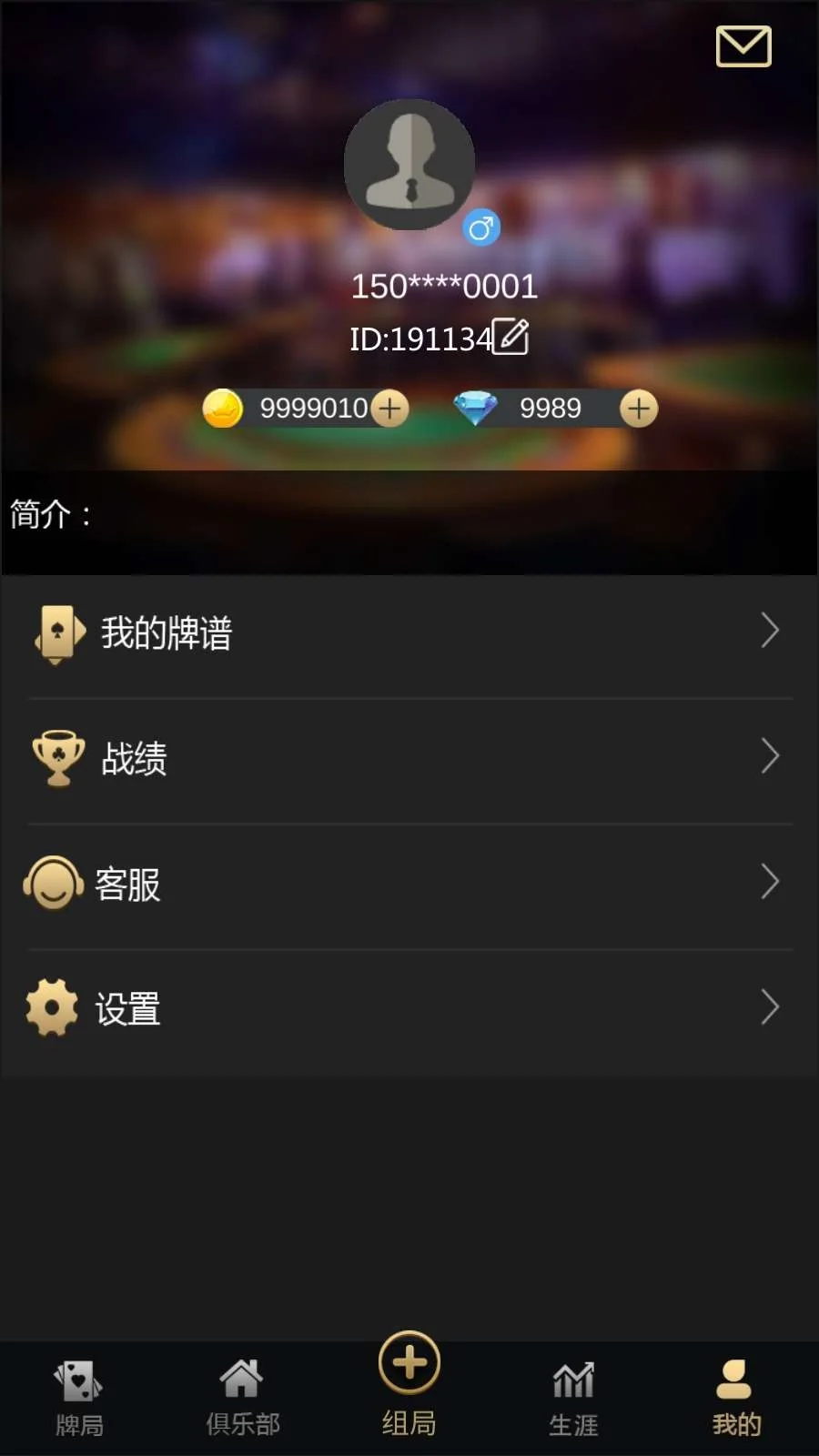Screen dimensions: 819x1456
Task: Switch to the 牌局 tab
Action: pyautogui.click(x=79, y=1399)
